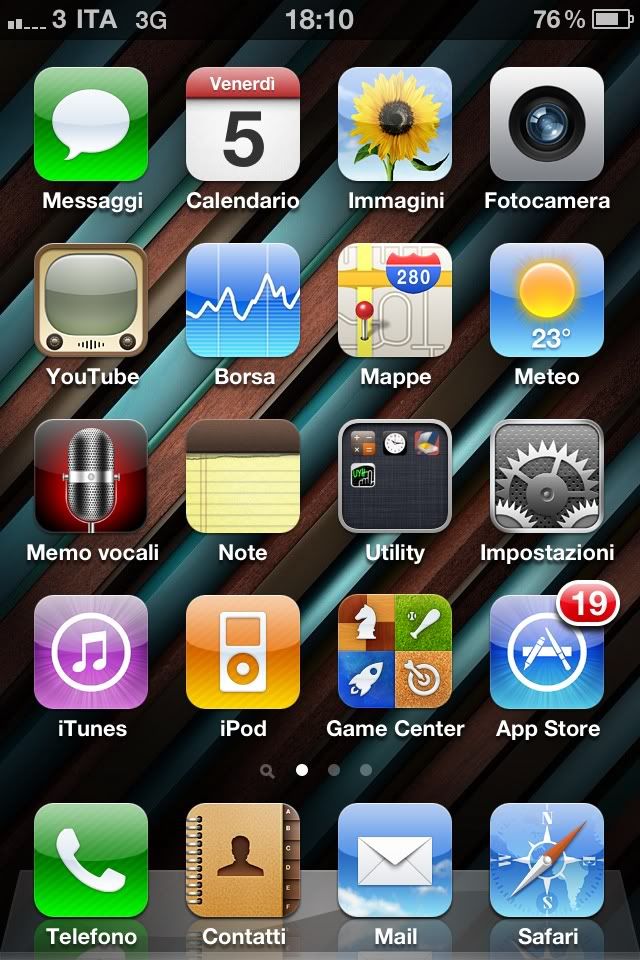The width and height of the screenshot is (640, 960).
Task: Open Game Center
Action: pos(395,652)
